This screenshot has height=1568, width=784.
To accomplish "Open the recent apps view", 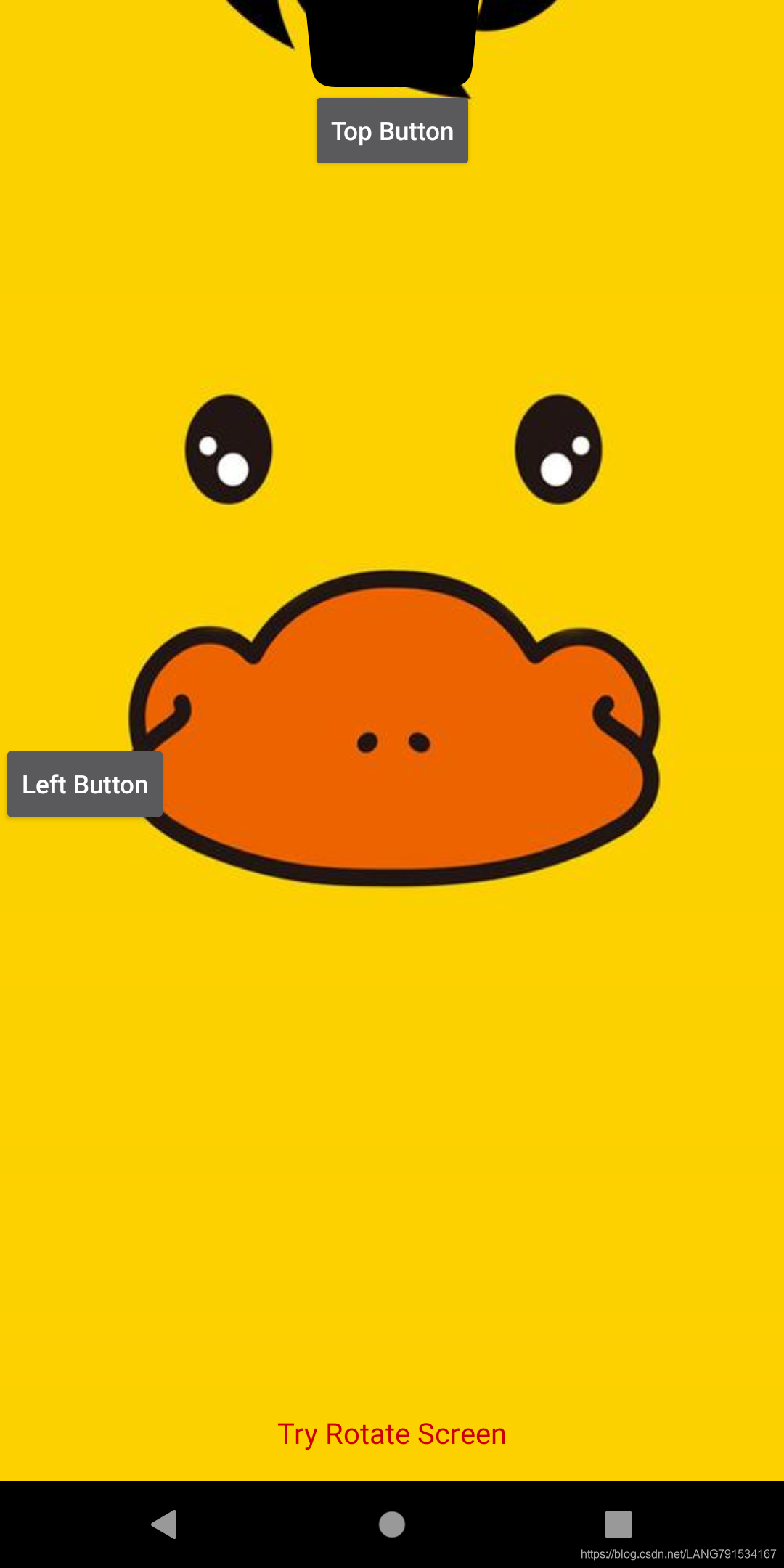I will [x=618, y=1524].
